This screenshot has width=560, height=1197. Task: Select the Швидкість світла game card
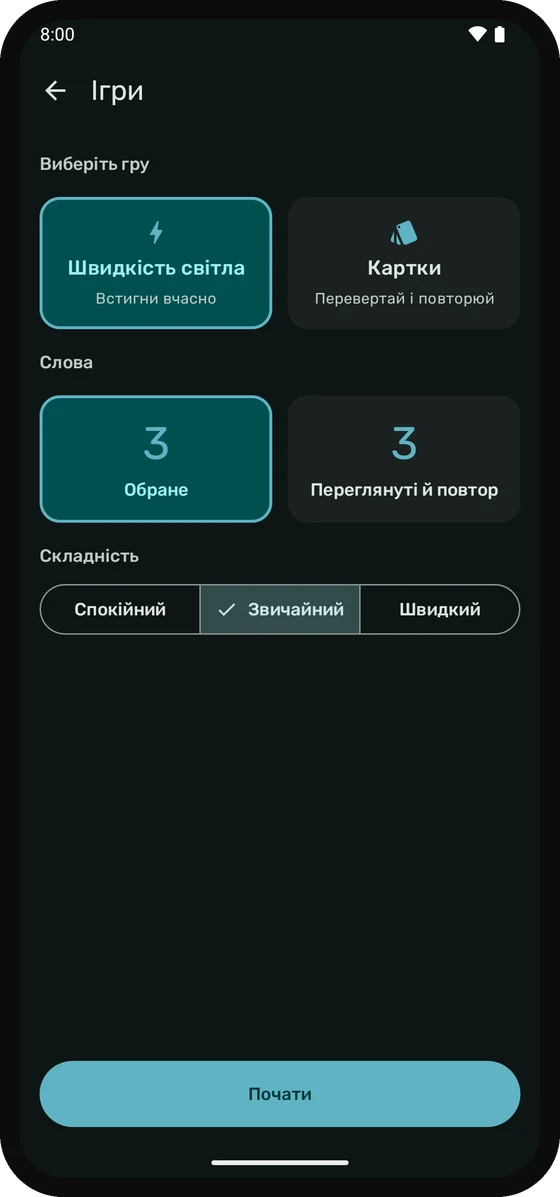tap(156, 263)
